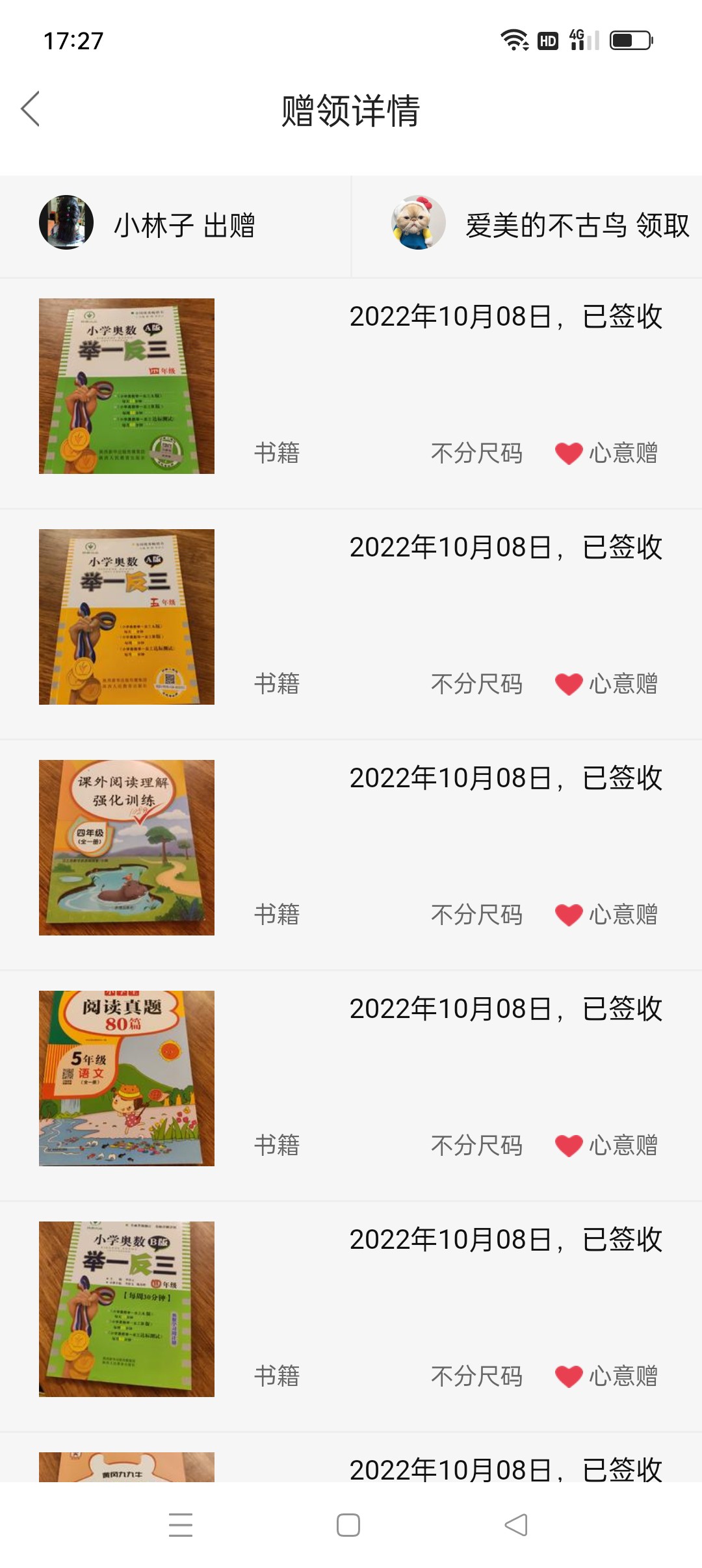Open the green 举一反三 A版 book item
This screenshot has height=1568, width=702.
pyautogui.click(x=127, y=386)
